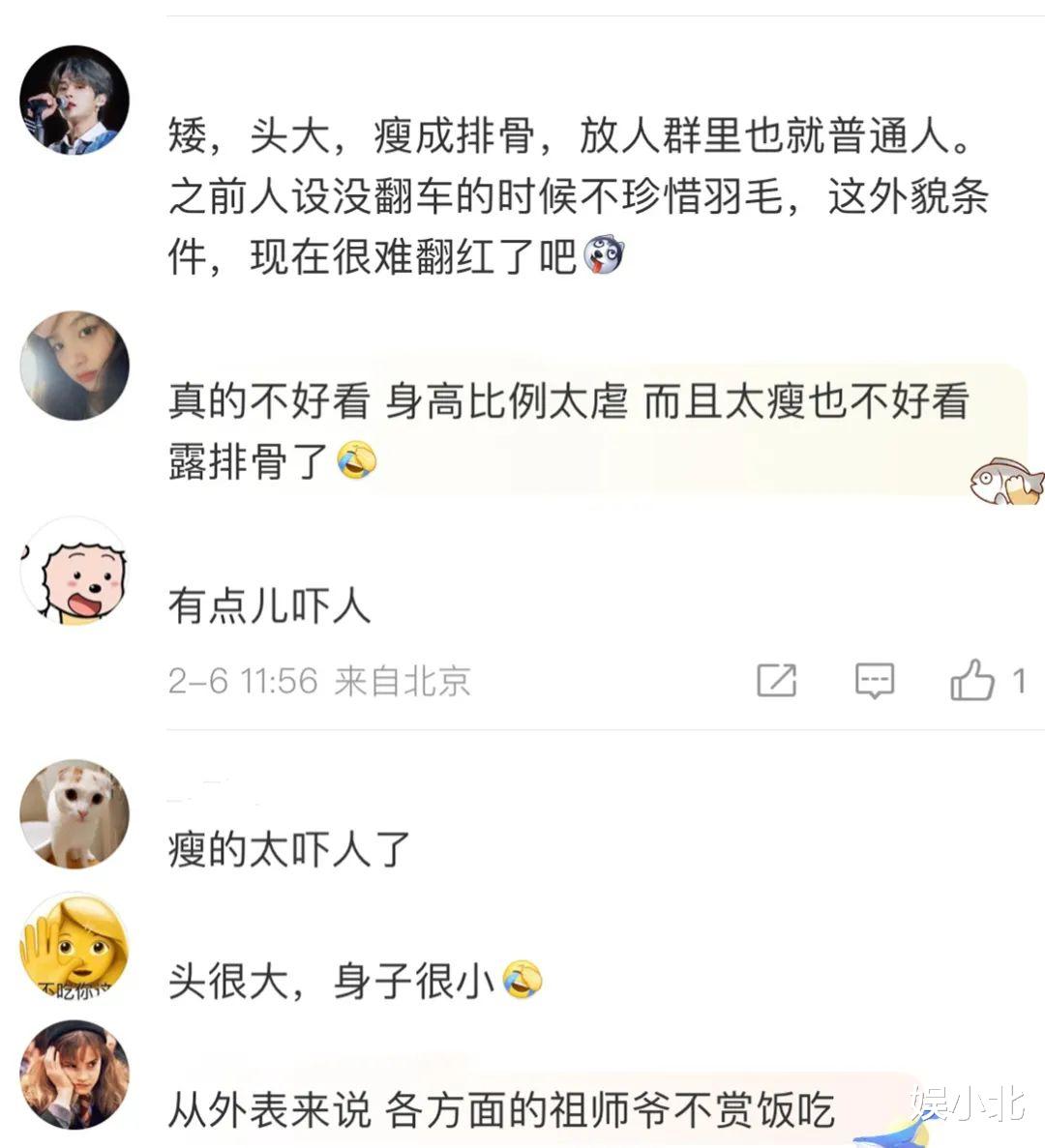The height and width of the screenshot is (1148, 1045).
Task: Click the laughing emoji after 身子很小
Action: coord(523,982)
